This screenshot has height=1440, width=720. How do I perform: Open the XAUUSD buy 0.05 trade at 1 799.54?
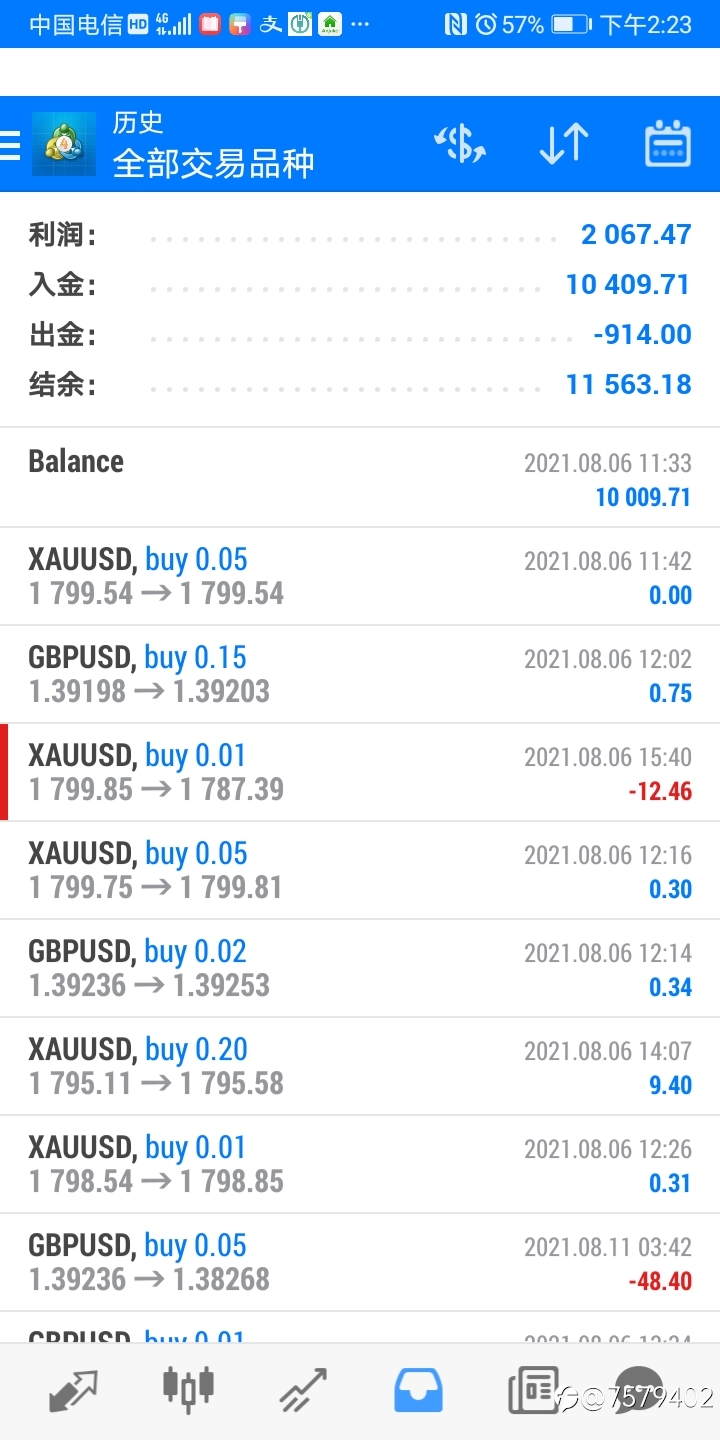(360, 577)
